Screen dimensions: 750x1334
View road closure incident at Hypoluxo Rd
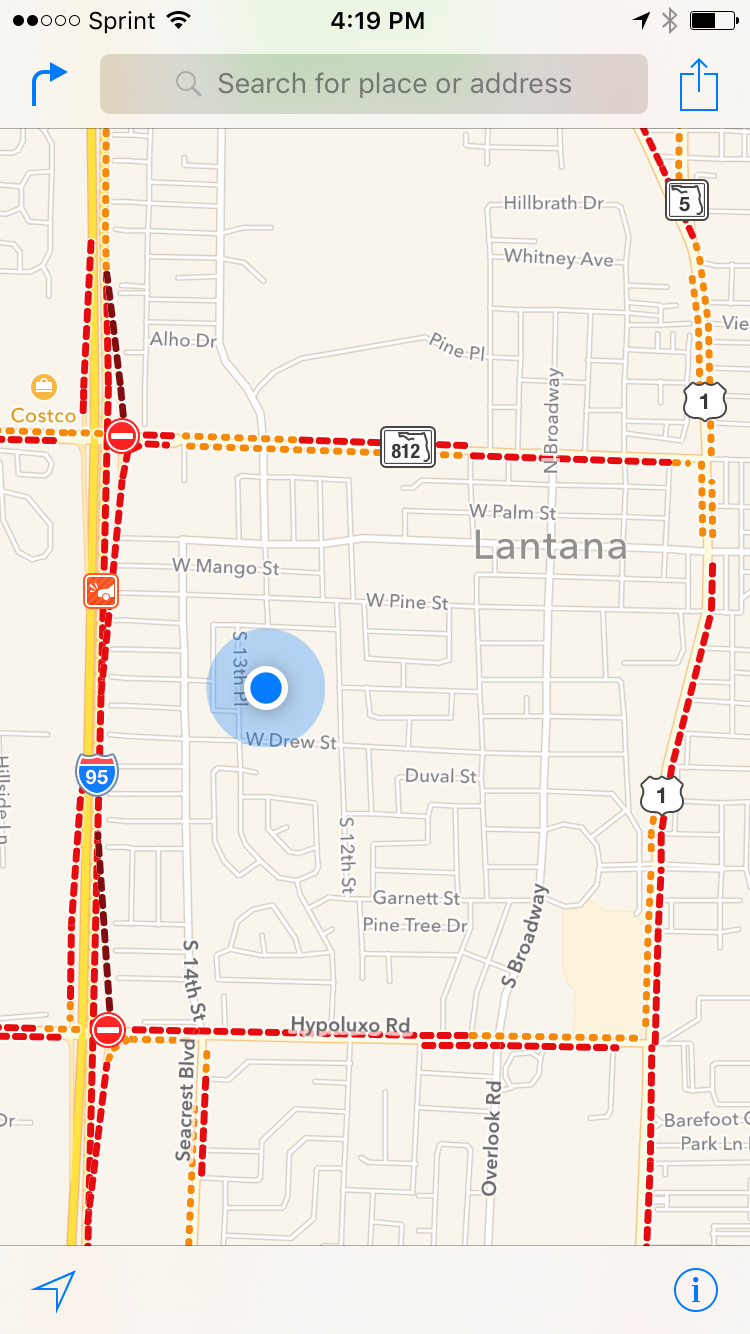tap(108, 1029)
